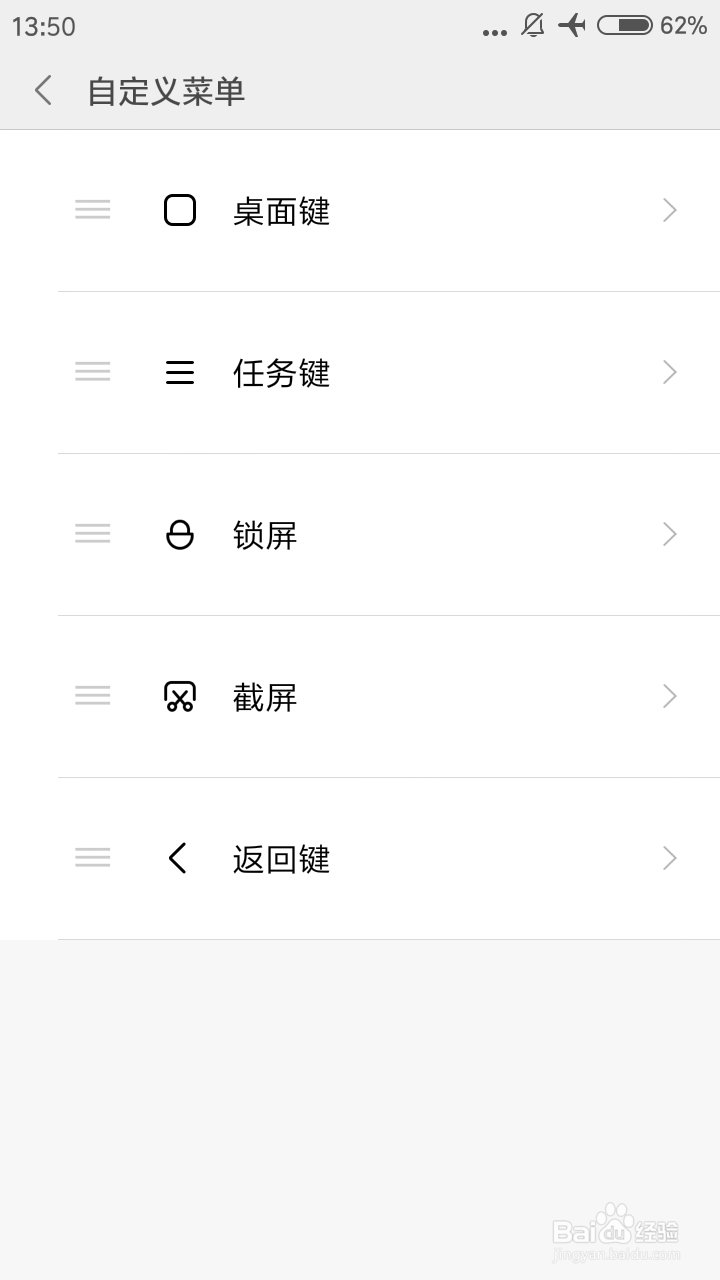This screenshot has height=1280, width=720.
Task: Tap the 返回键 back arrow icon
Action: (178, 858)
